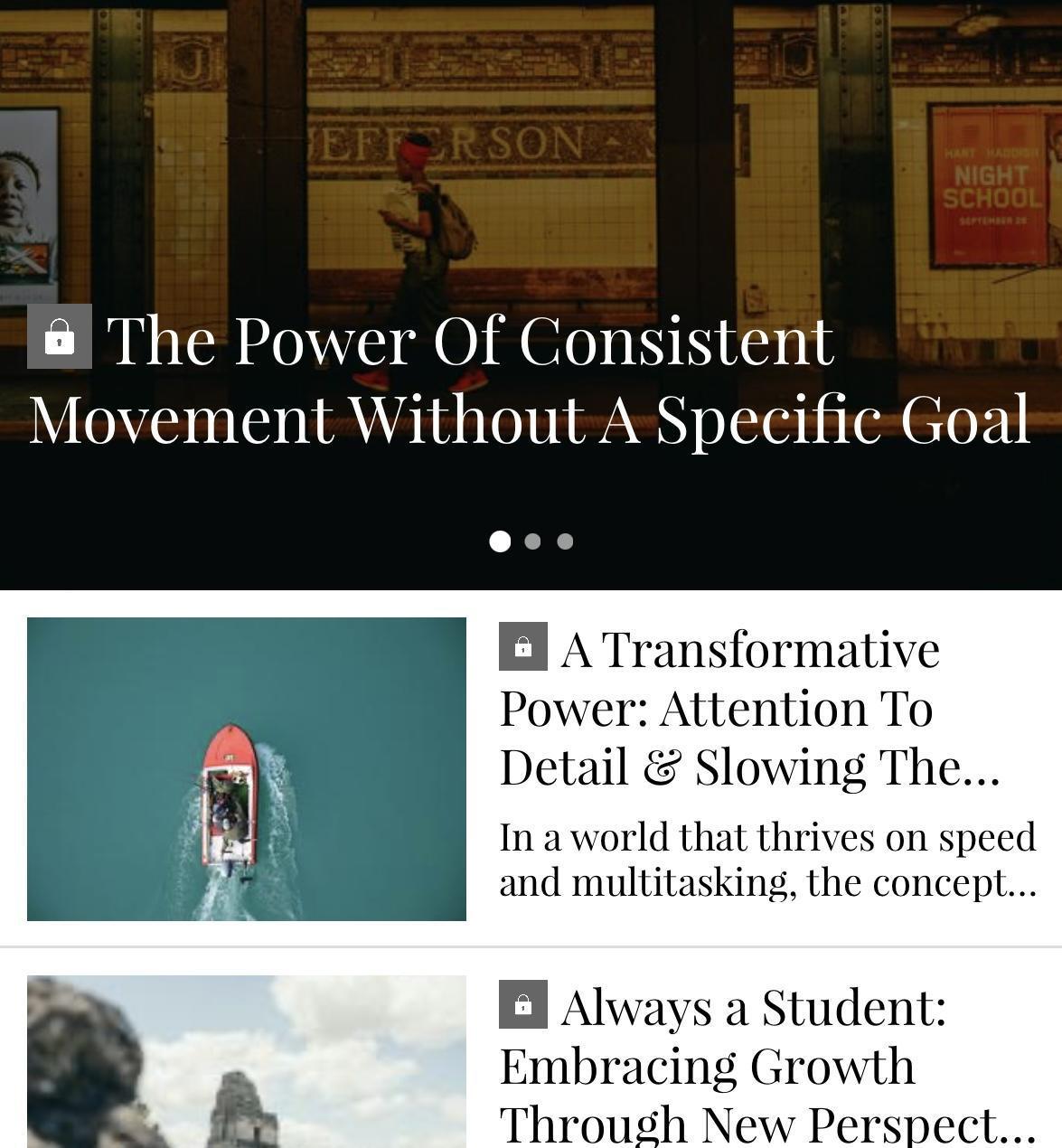This screenshot has height=1148, width=1062.
Task: Open the red boat article thumbnail
Action: coord(247,769)
